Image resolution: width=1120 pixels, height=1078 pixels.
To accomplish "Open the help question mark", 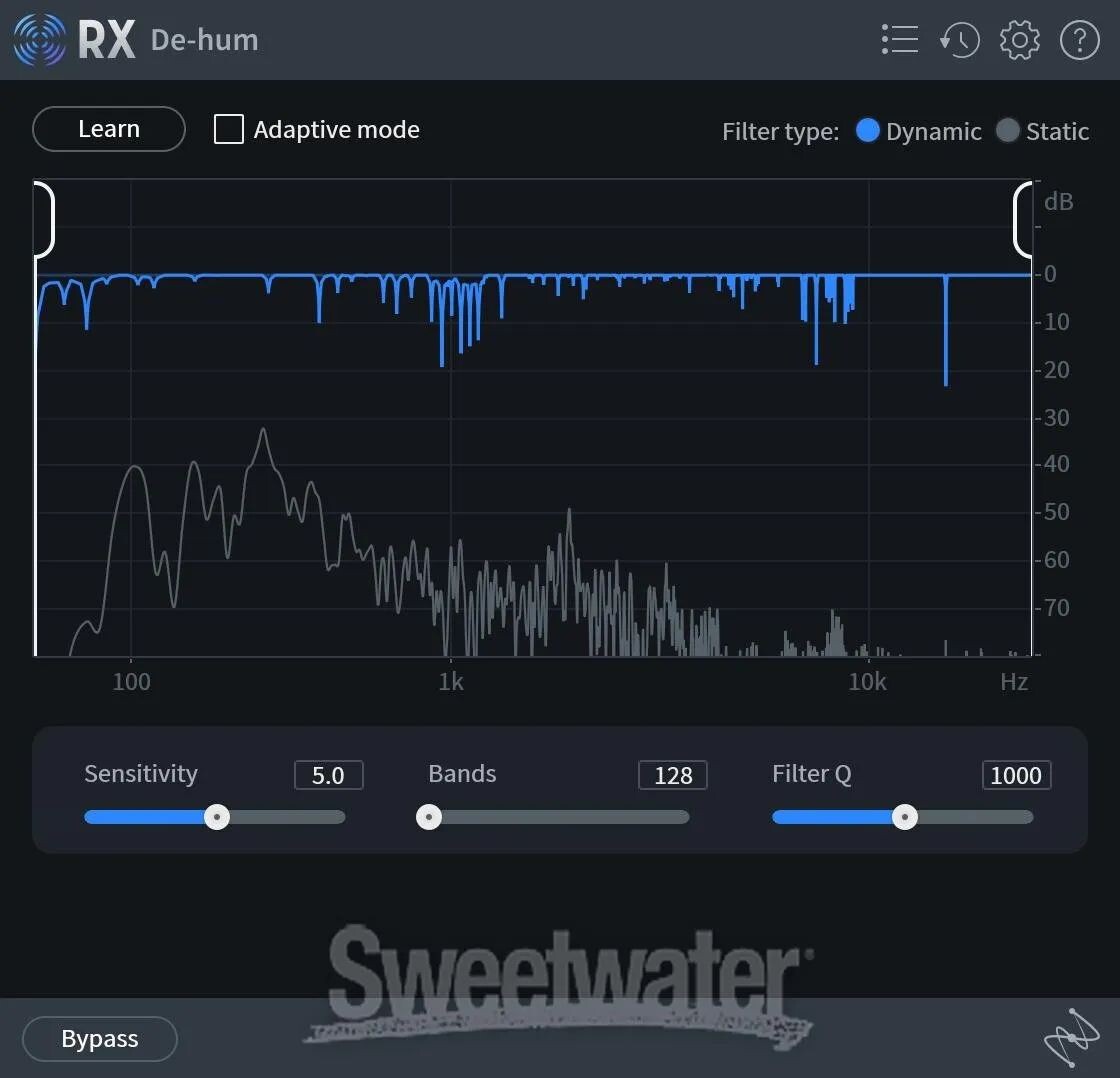I will pos(1080,40).
